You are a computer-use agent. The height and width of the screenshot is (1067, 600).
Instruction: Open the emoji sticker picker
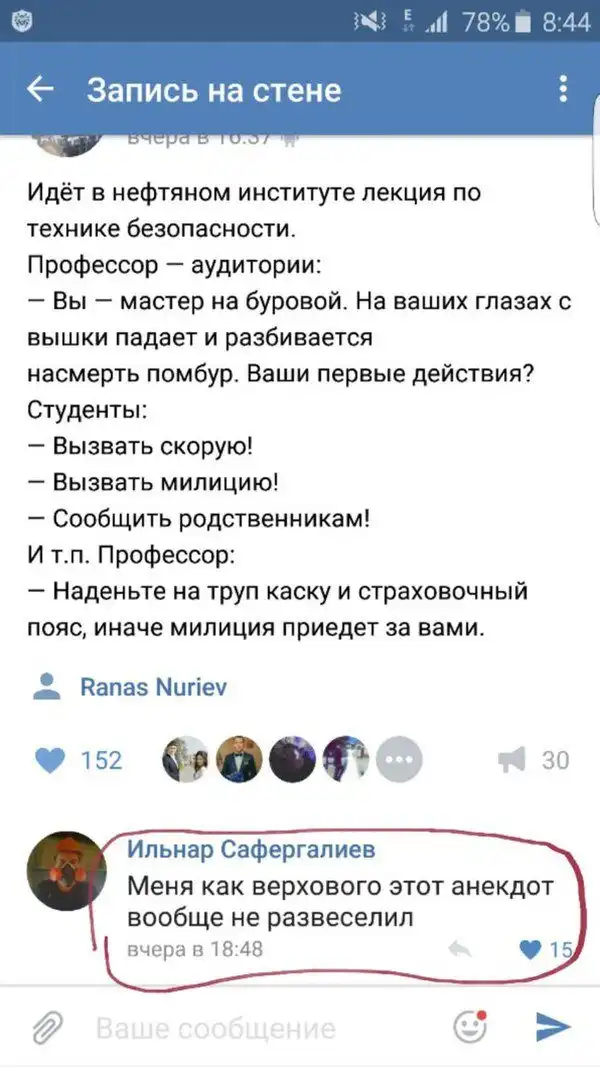pos(469,1026)
